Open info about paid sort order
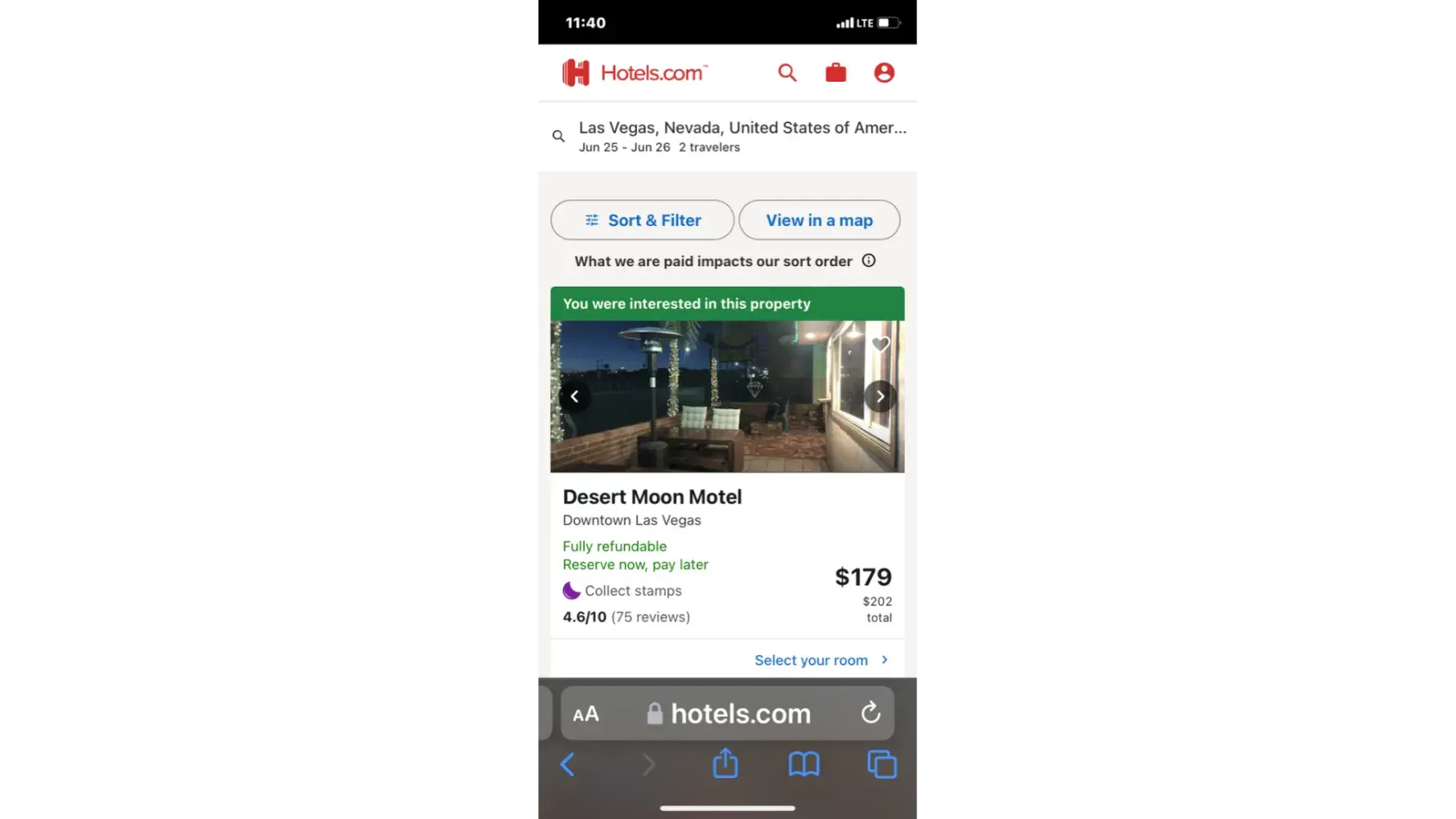The height and width of the screenshot is (819, 1456). (x=869, y=260)
